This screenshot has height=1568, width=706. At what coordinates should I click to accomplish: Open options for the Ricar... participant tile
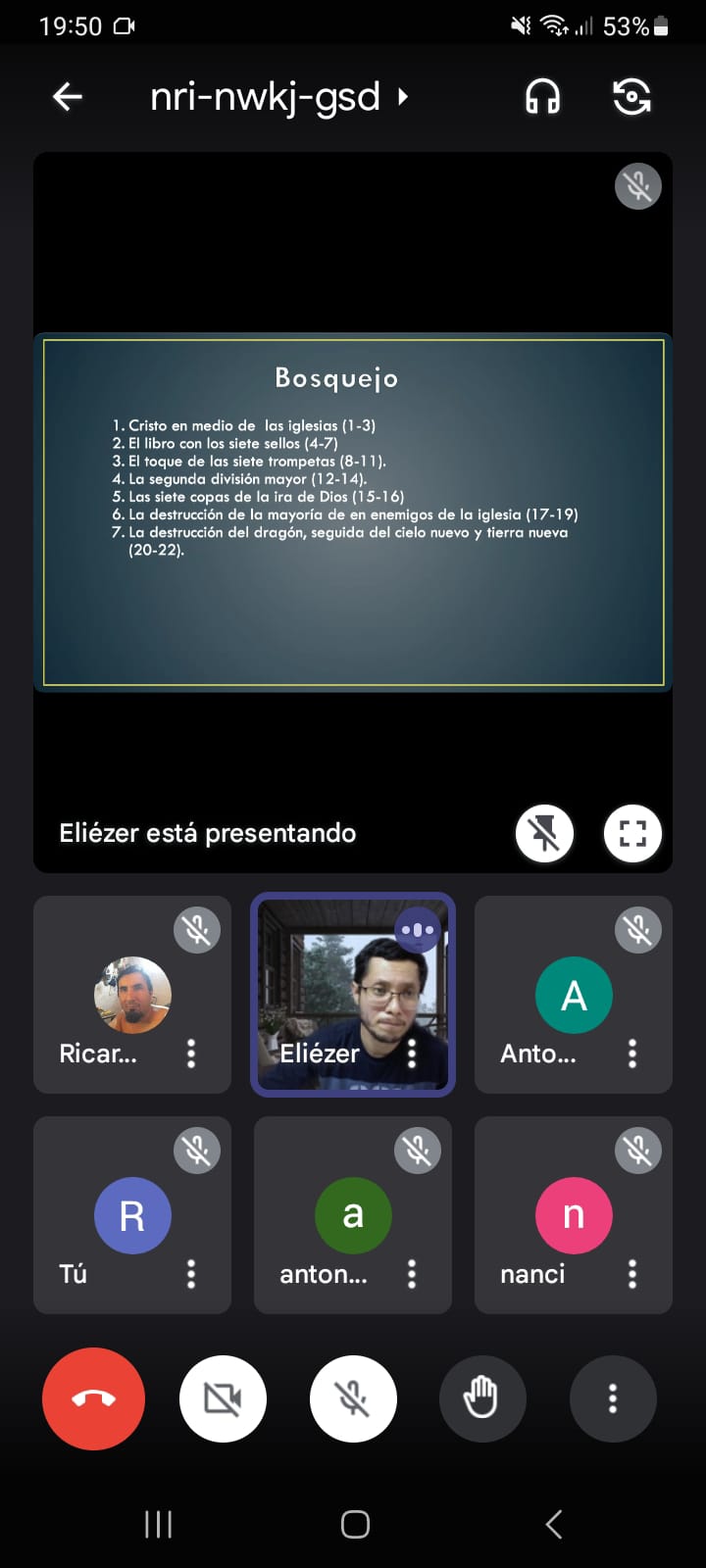coord(191,1053)
